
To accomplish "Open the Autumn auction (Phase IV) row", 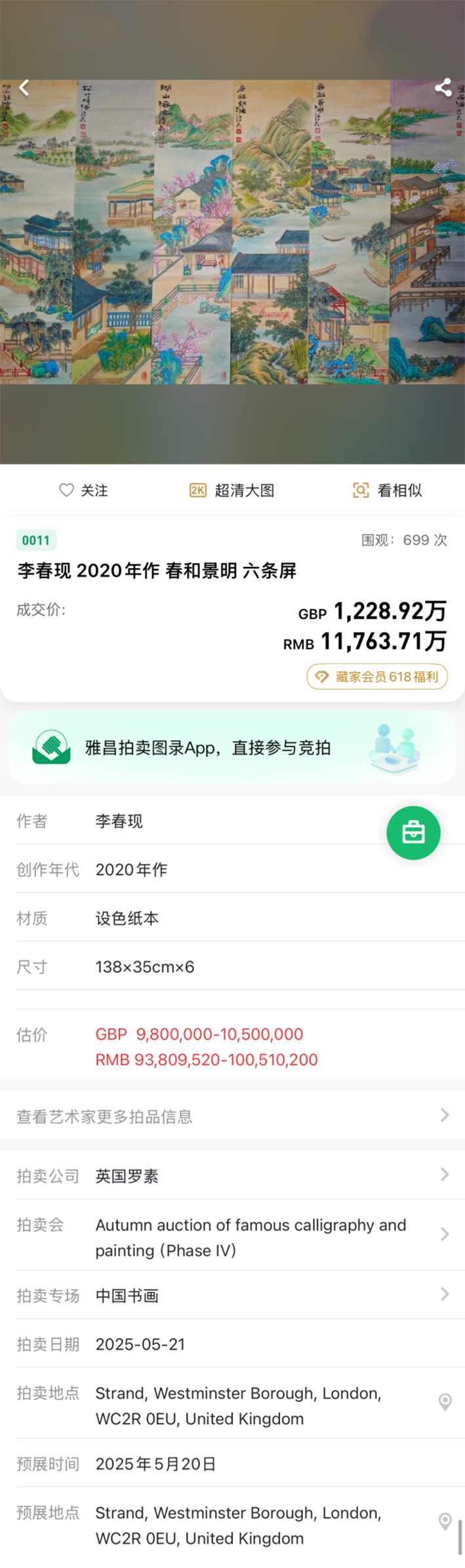I will 251,1237.
